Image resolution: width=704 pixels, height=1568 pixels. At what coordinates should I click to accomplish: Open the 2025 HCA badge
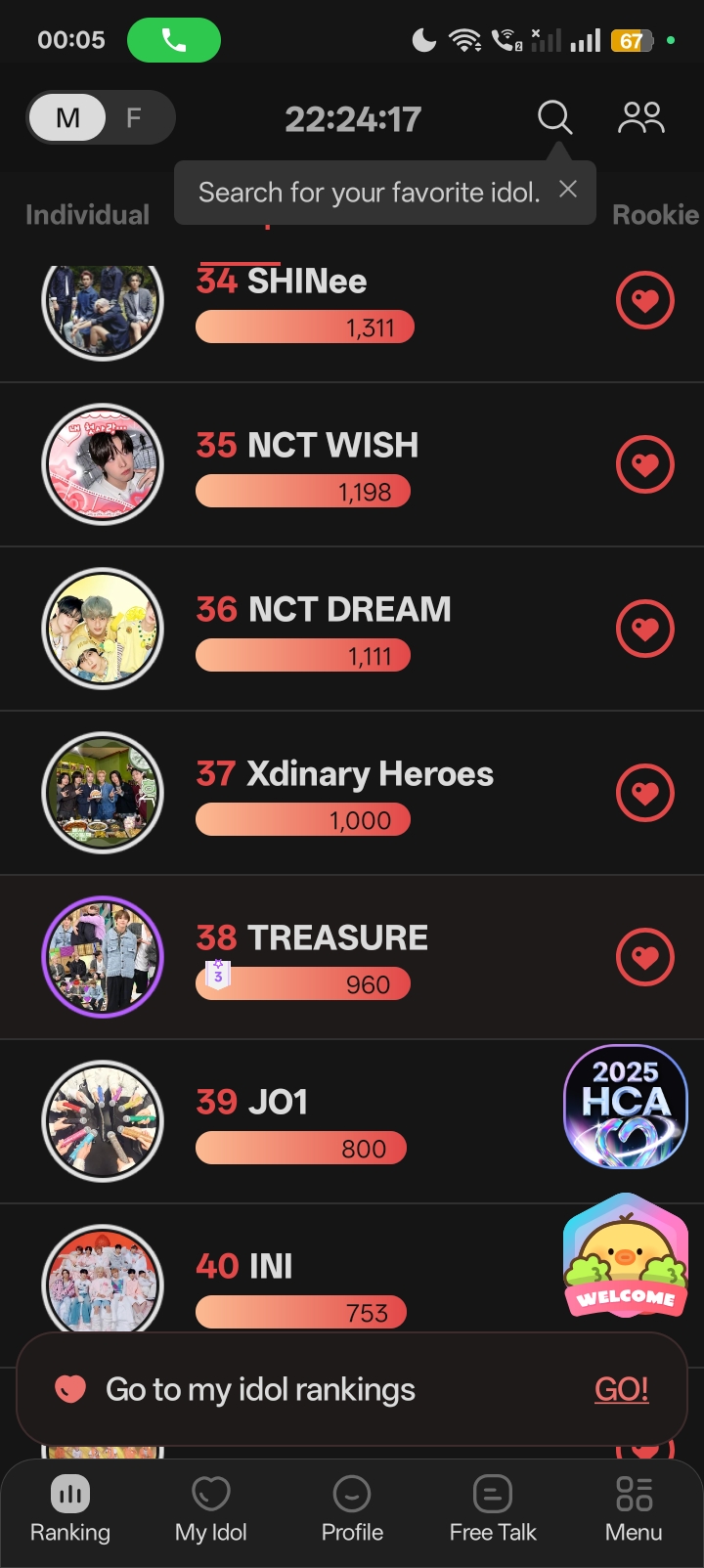point(626,1107)
